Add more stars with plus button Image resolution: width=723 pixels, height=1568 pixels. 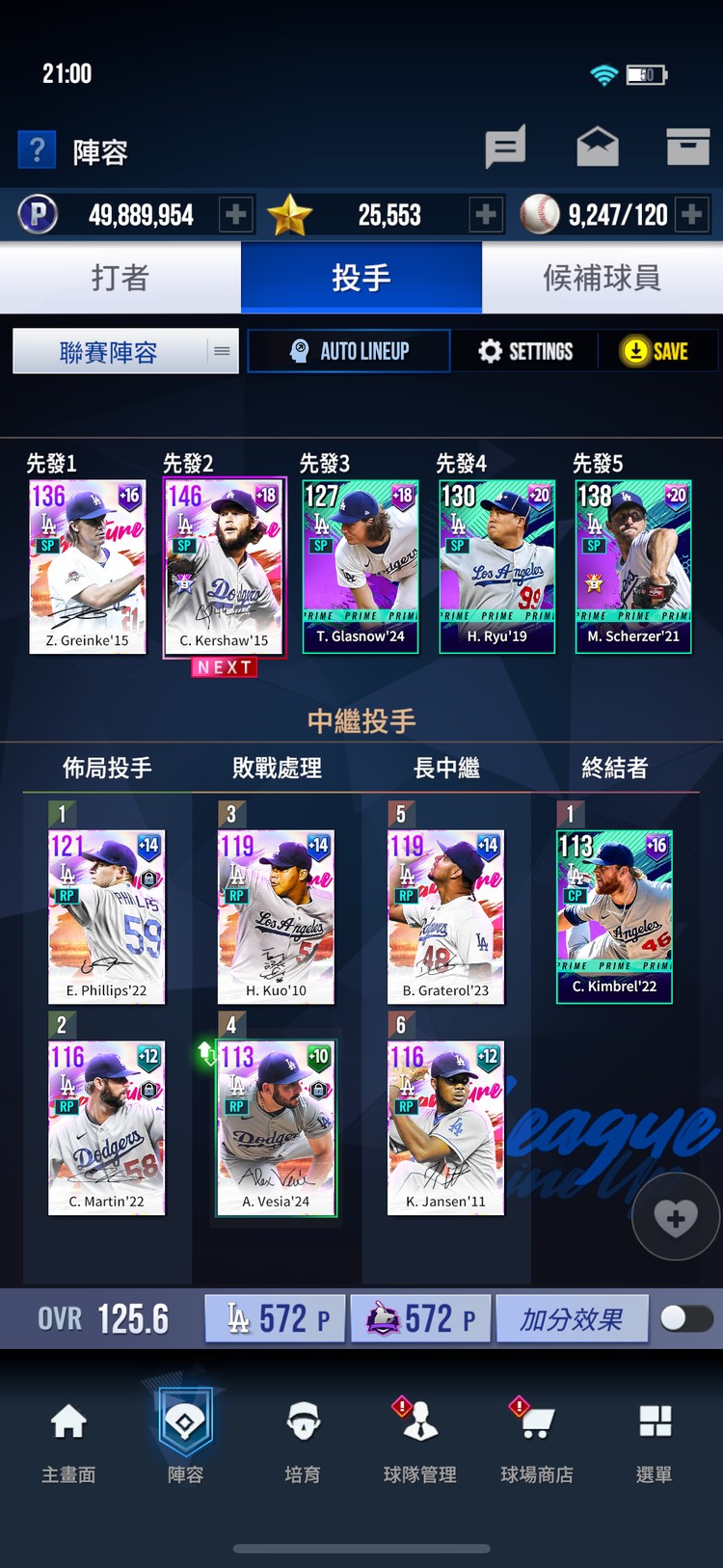coord(486,214)
